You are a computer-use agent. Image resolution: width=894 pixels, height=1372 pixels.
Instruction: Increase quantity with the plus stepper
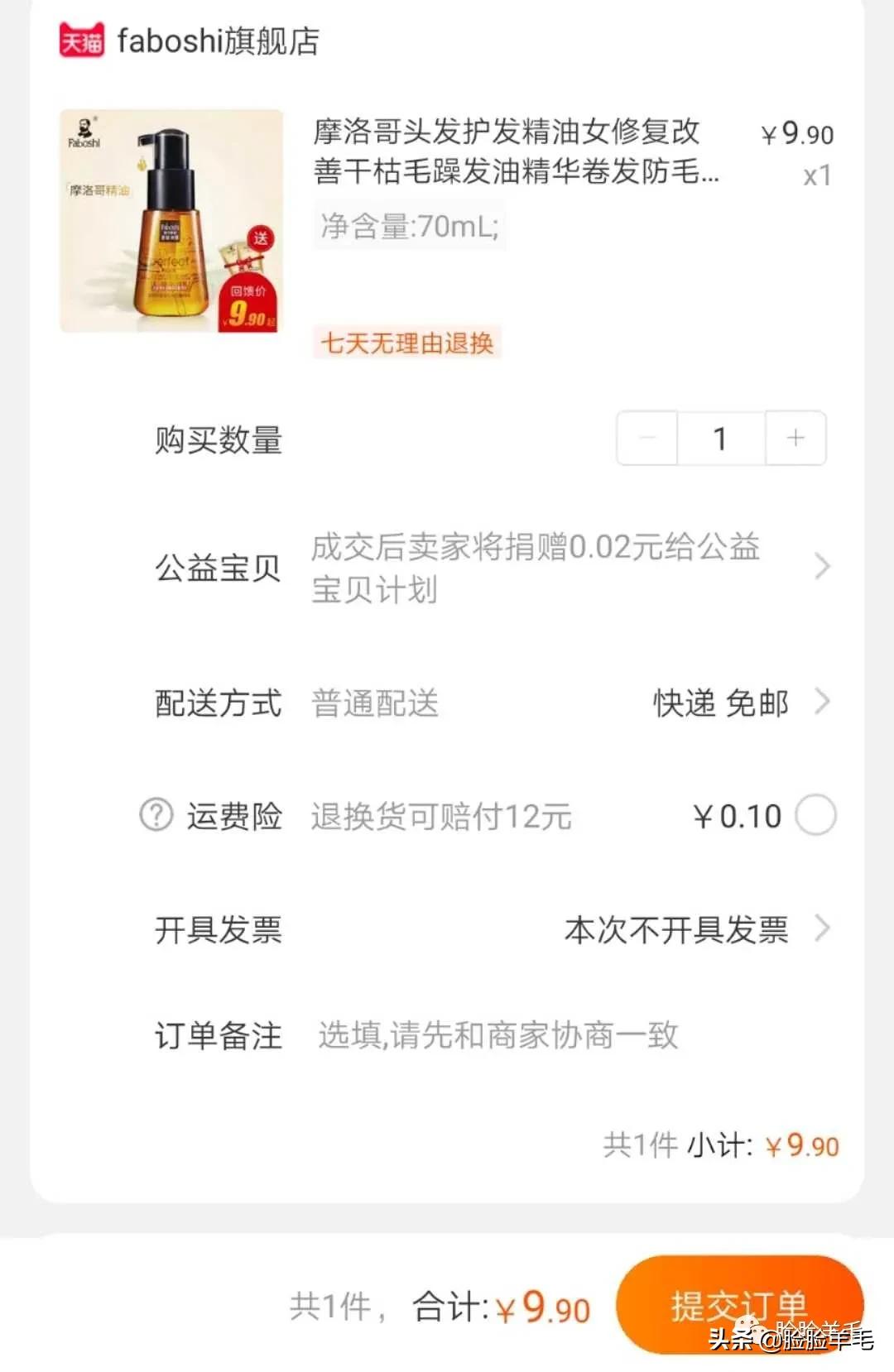[x=795, y=439]
